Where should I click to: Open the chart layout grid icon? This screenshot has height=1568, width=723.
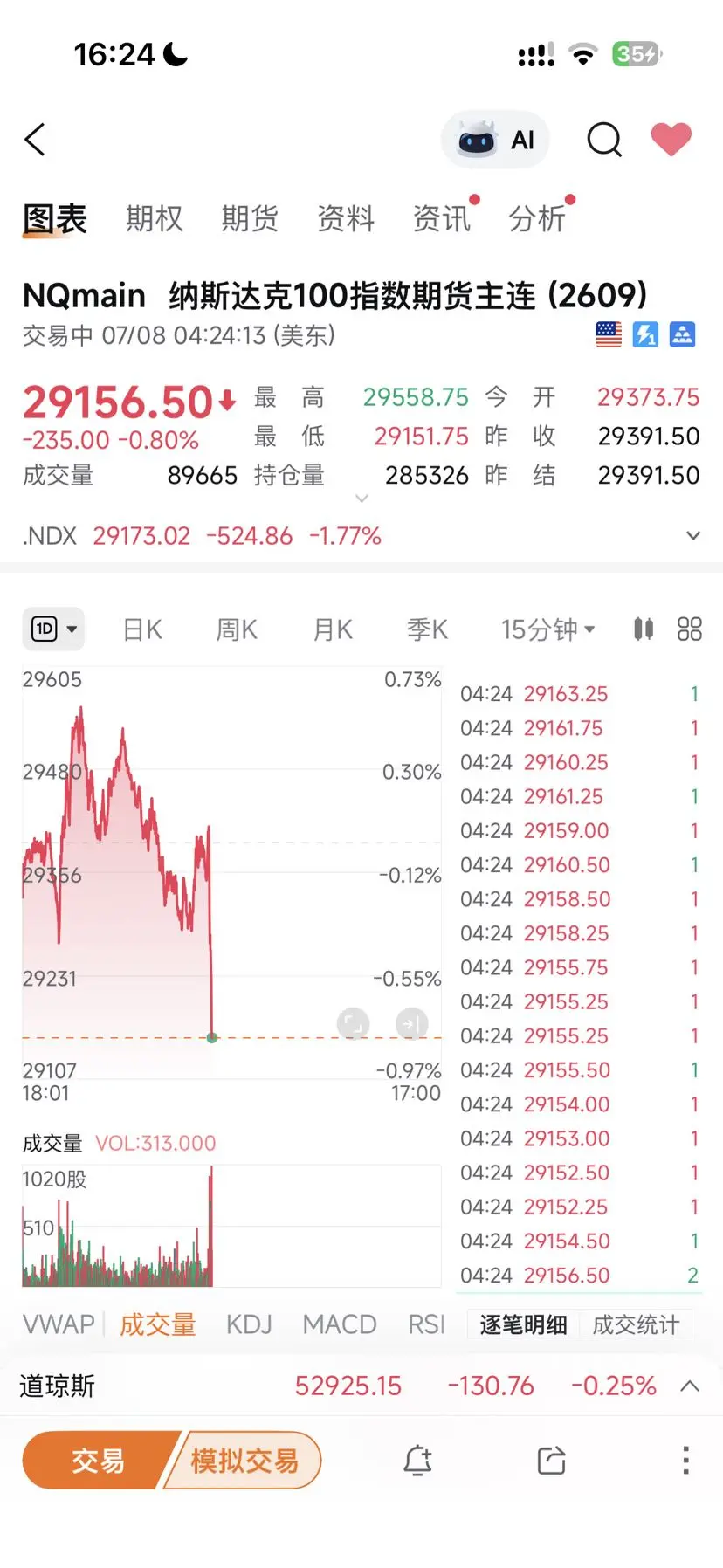coord(690,629)
